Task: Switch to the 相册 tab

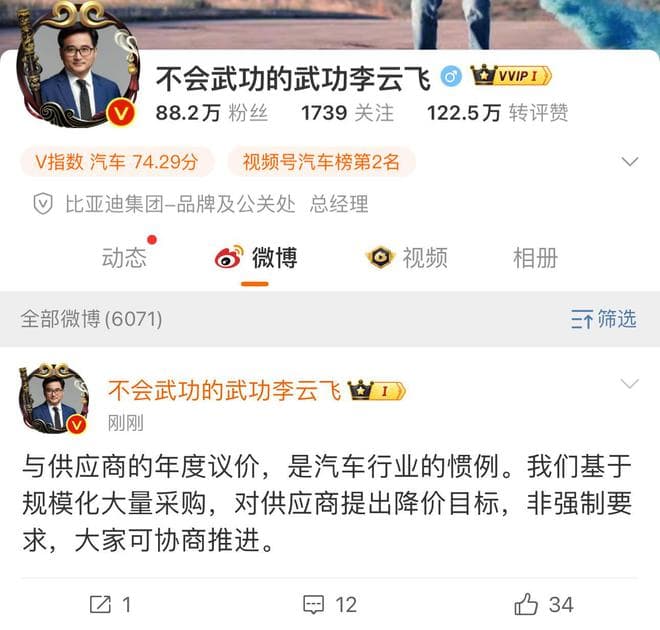Action: point(535,258)
